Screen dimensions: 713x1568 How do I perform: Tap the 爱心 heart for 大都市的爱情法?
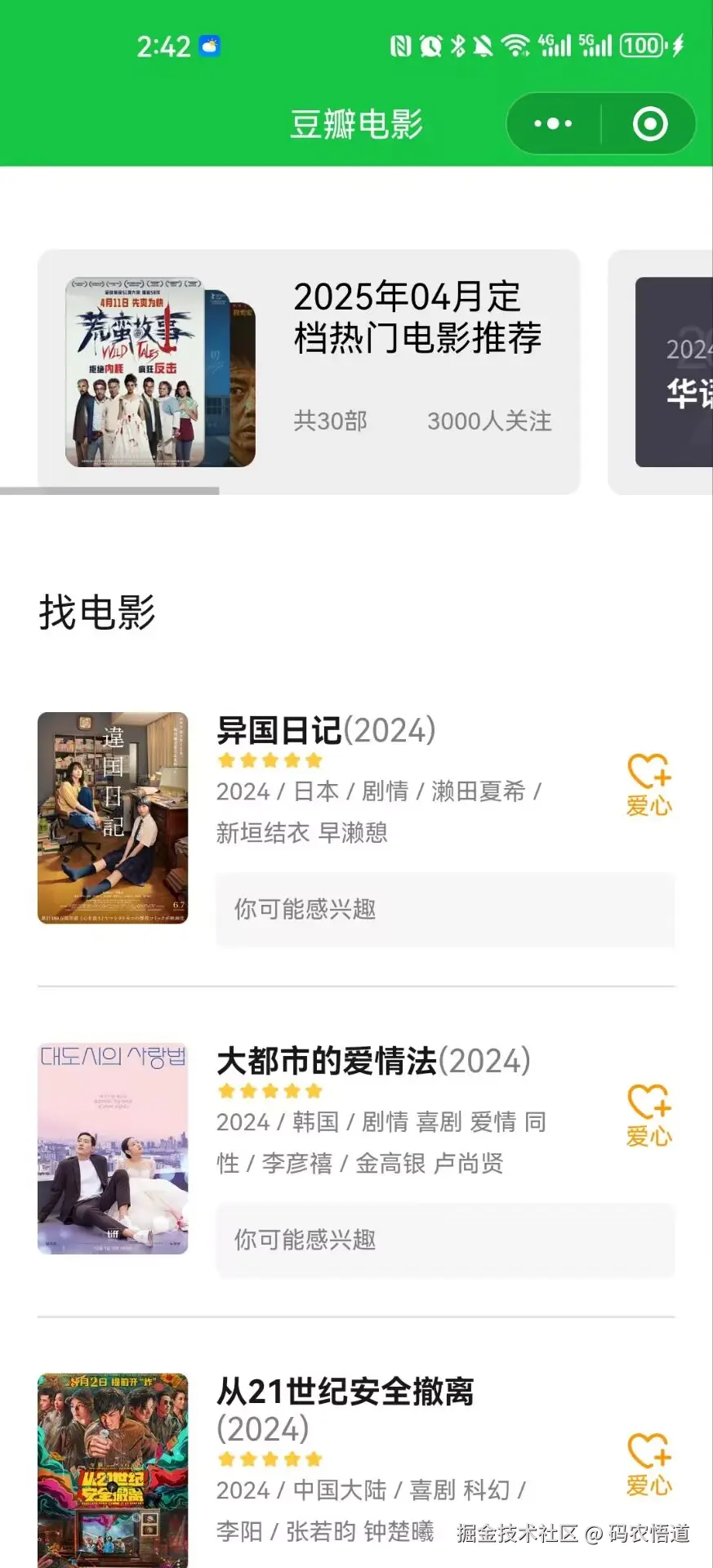pyautogui.click(x=649, y=1116)
